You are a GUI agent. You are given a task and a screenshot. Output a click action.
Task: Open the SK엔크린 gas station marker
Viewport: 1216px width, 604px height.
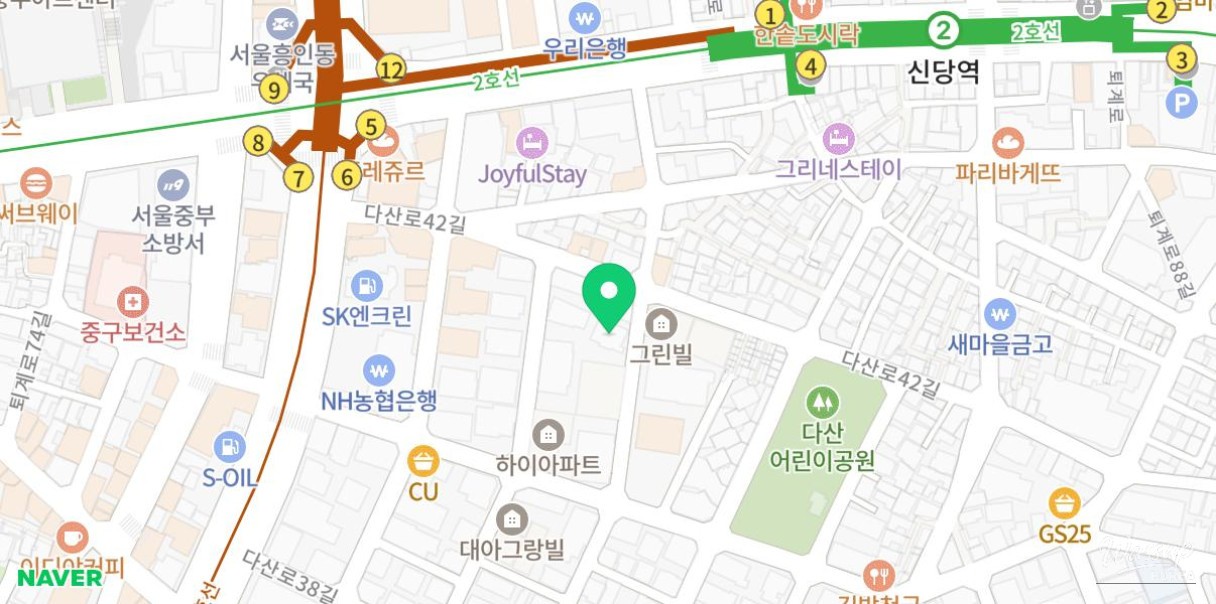click(x=367, y=286)
